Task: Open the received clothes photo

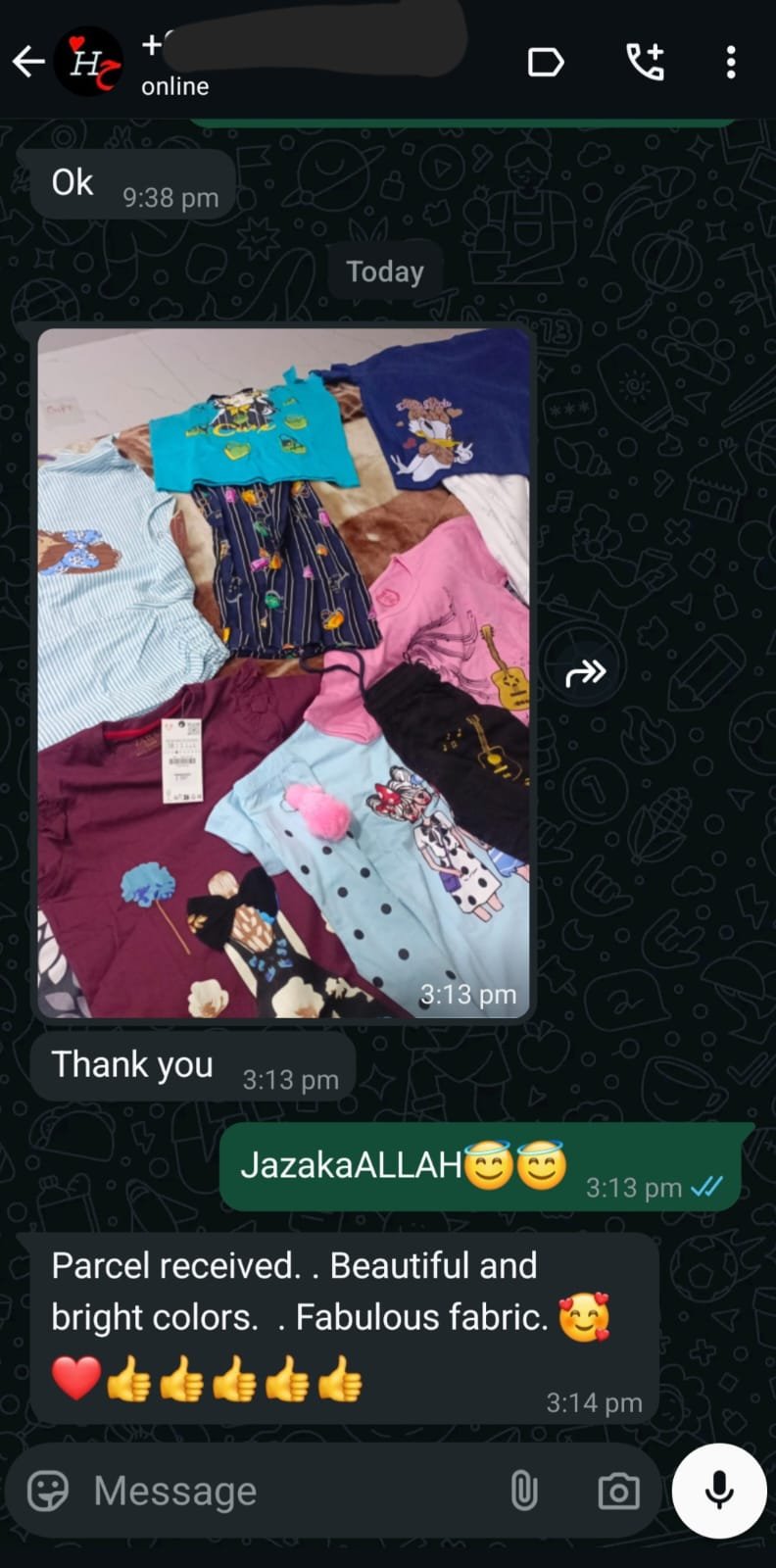Action: pos(284,672)
